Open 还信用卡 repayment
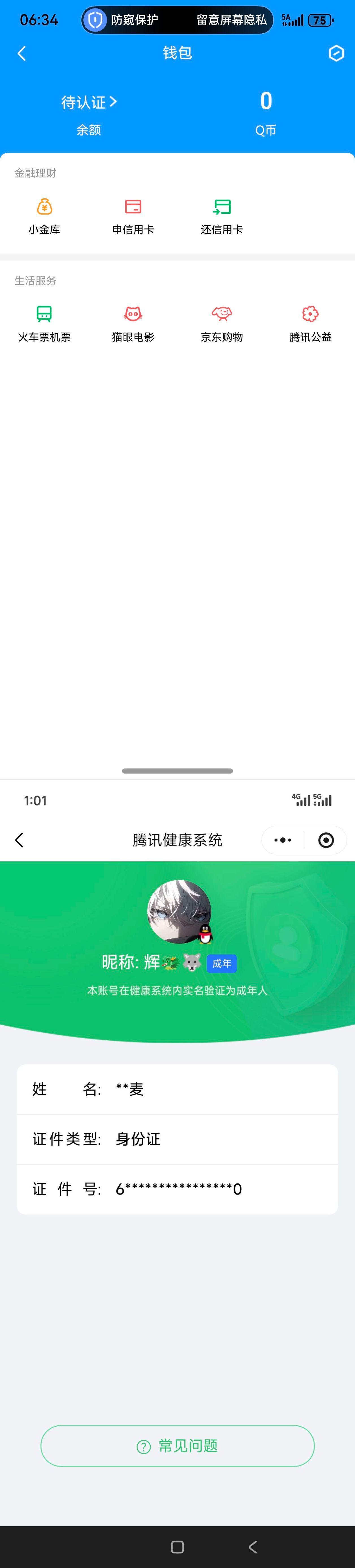Image resolution: width=355 pixels, height=1568 pixels. tap(222, 216)
